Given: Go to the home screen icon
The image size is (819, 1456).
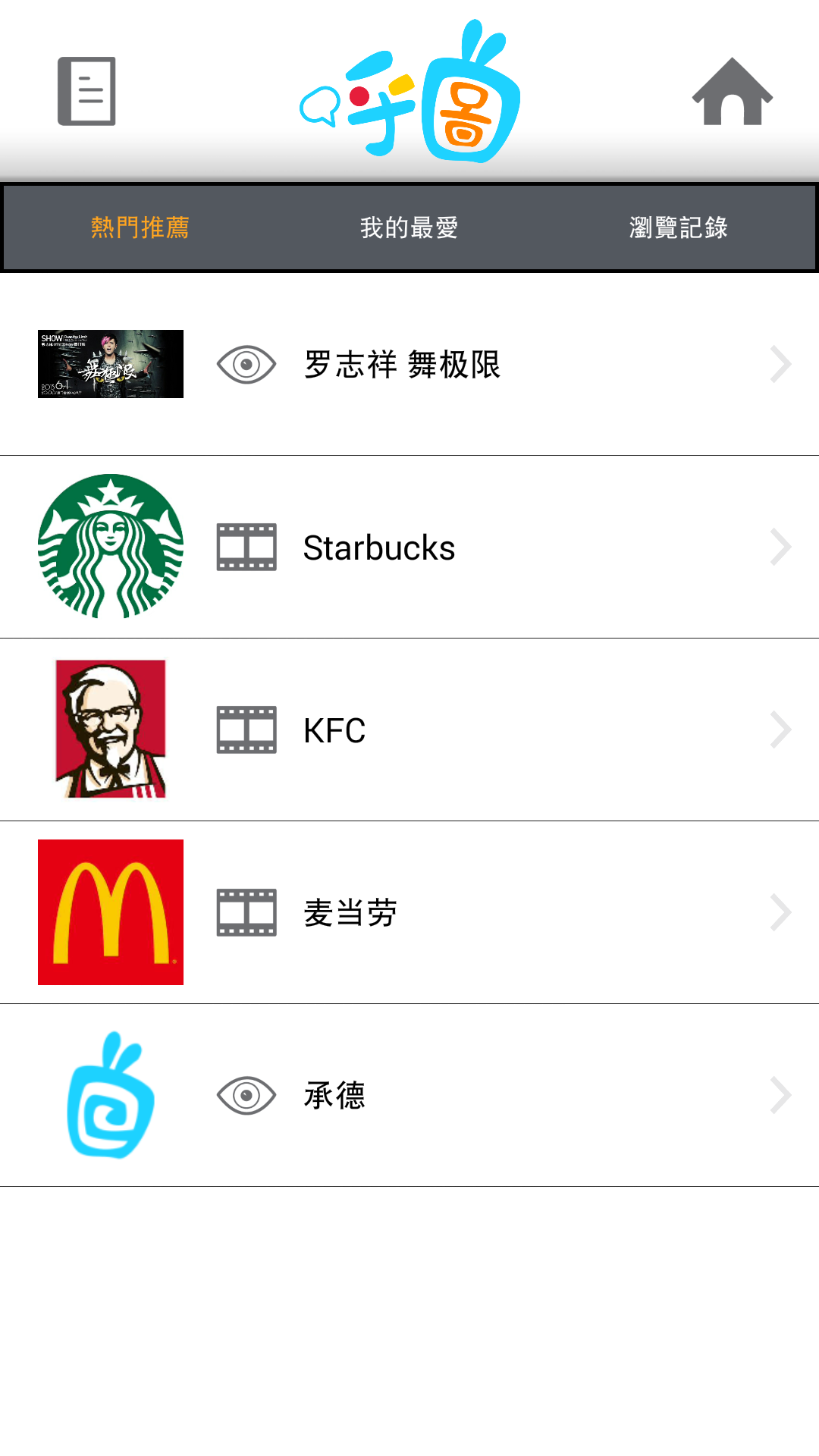Looking at the screenshot, I should pyautogui.click(x=732, y=92).
